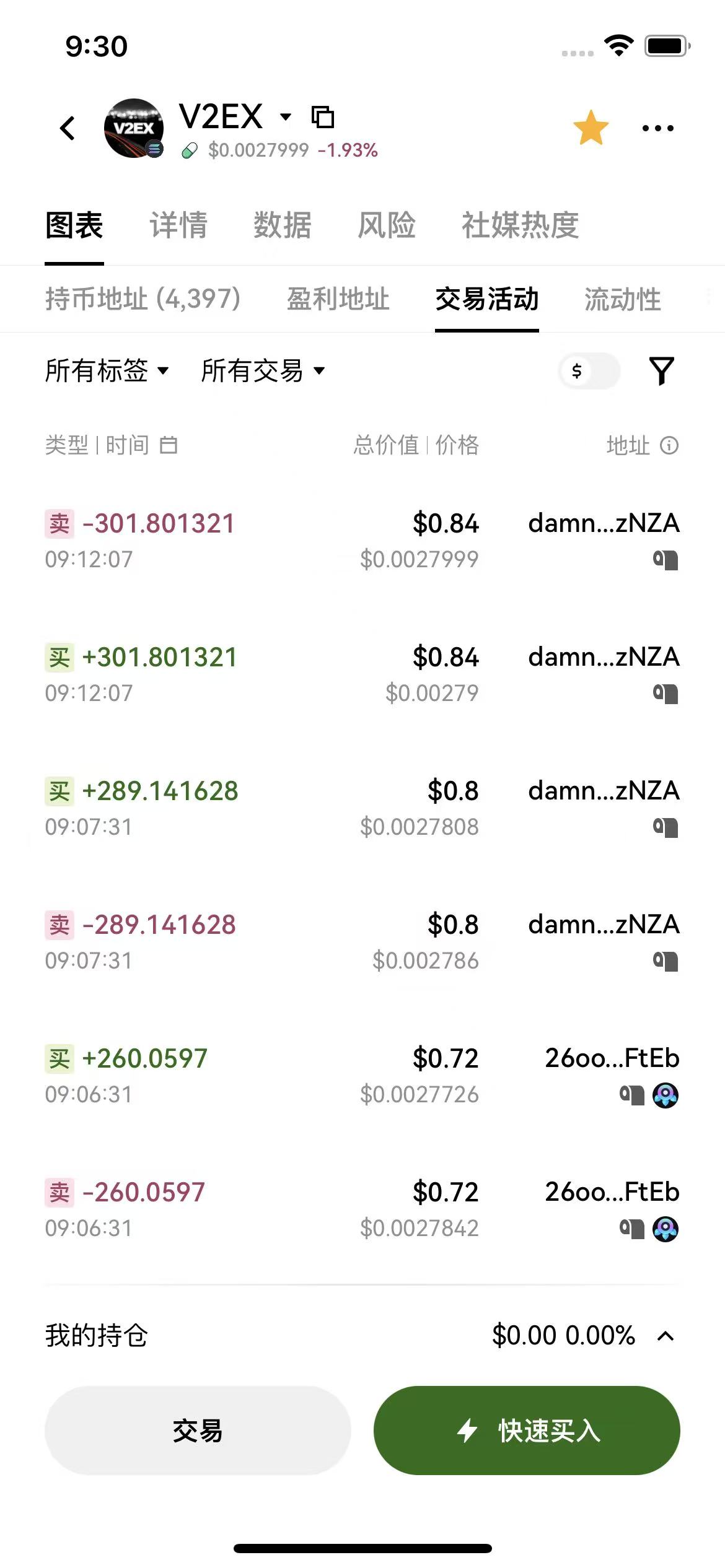This screenshot has height=1568, width=725.
Task: Tap the 交易 button
Action: [198, 1431]
